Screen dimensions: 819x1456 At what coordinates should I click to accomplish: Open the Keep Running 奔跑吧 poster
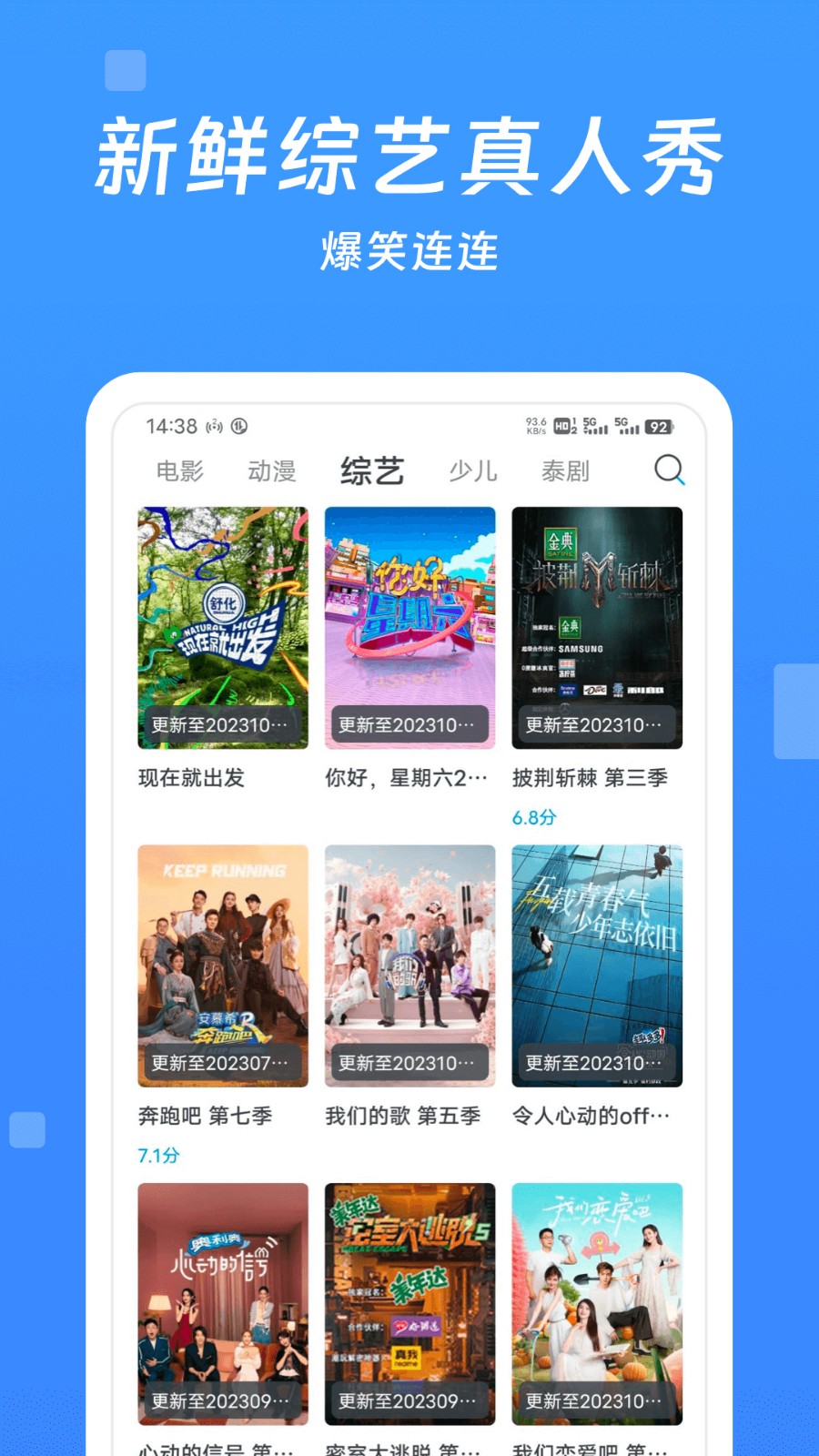(221, 965)
